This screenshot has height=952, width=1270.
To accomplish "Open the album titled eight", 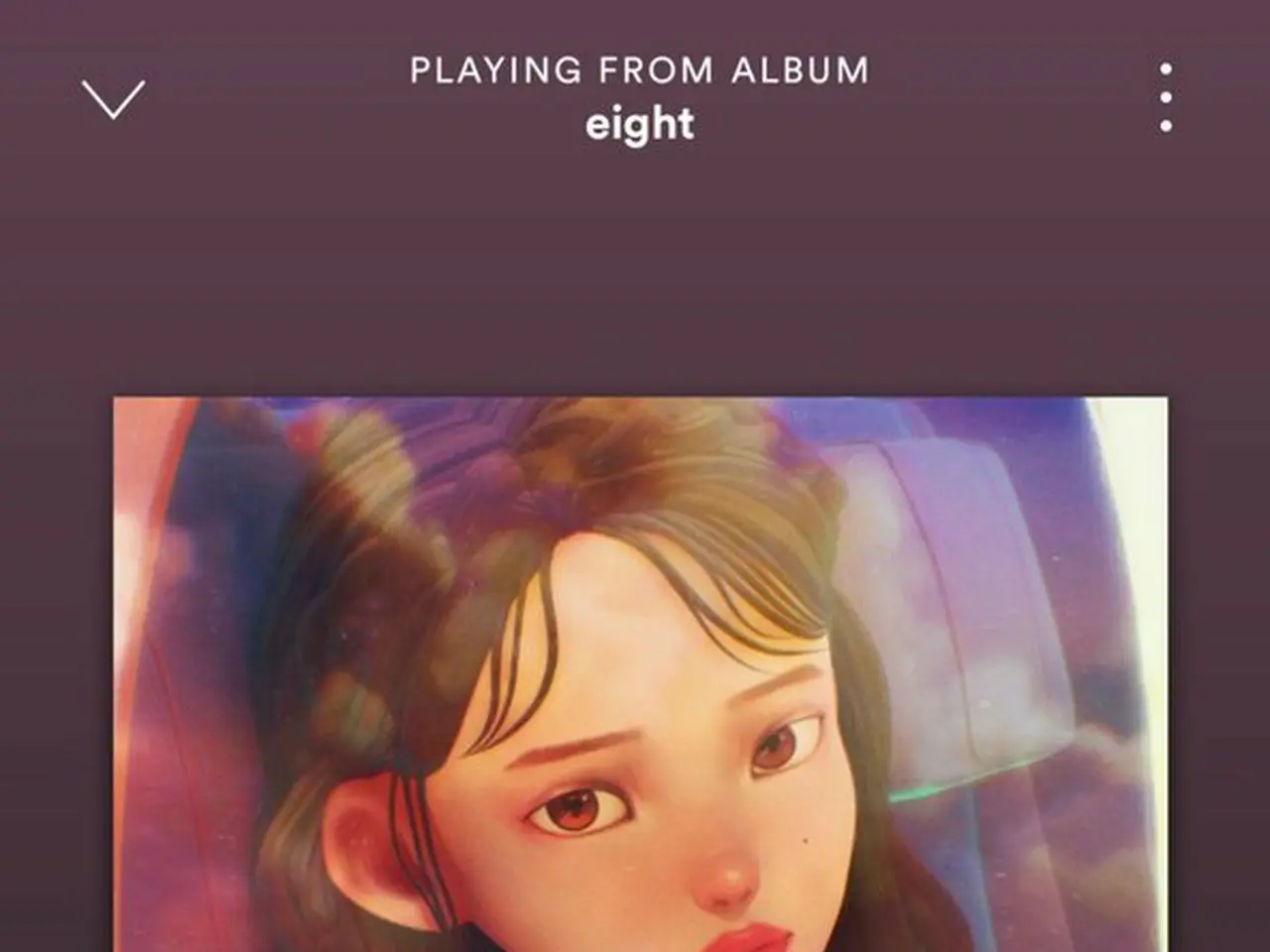I will coord(639,125).
